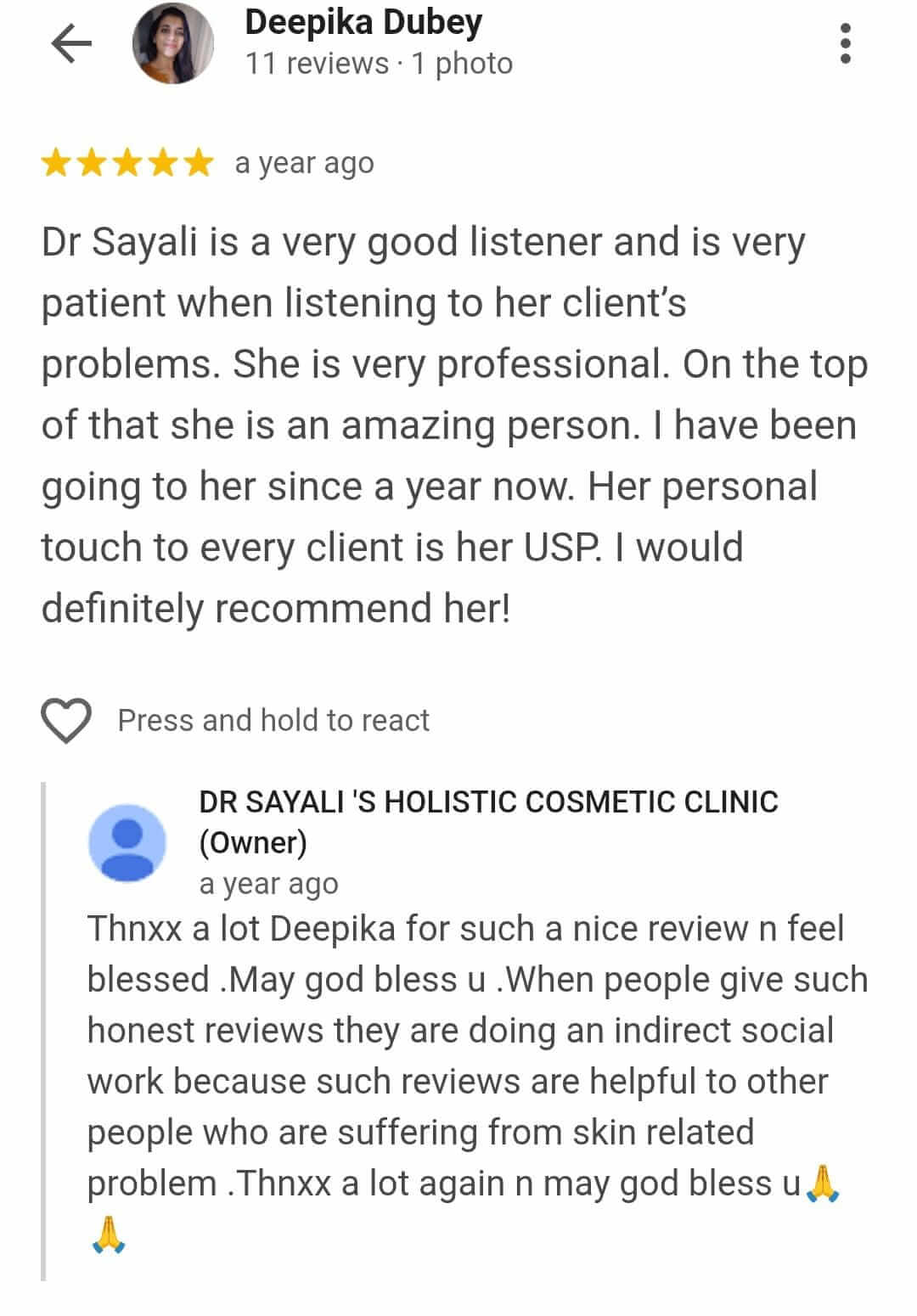
Task: Go back with the arrow icon
Action: (71, 43)
